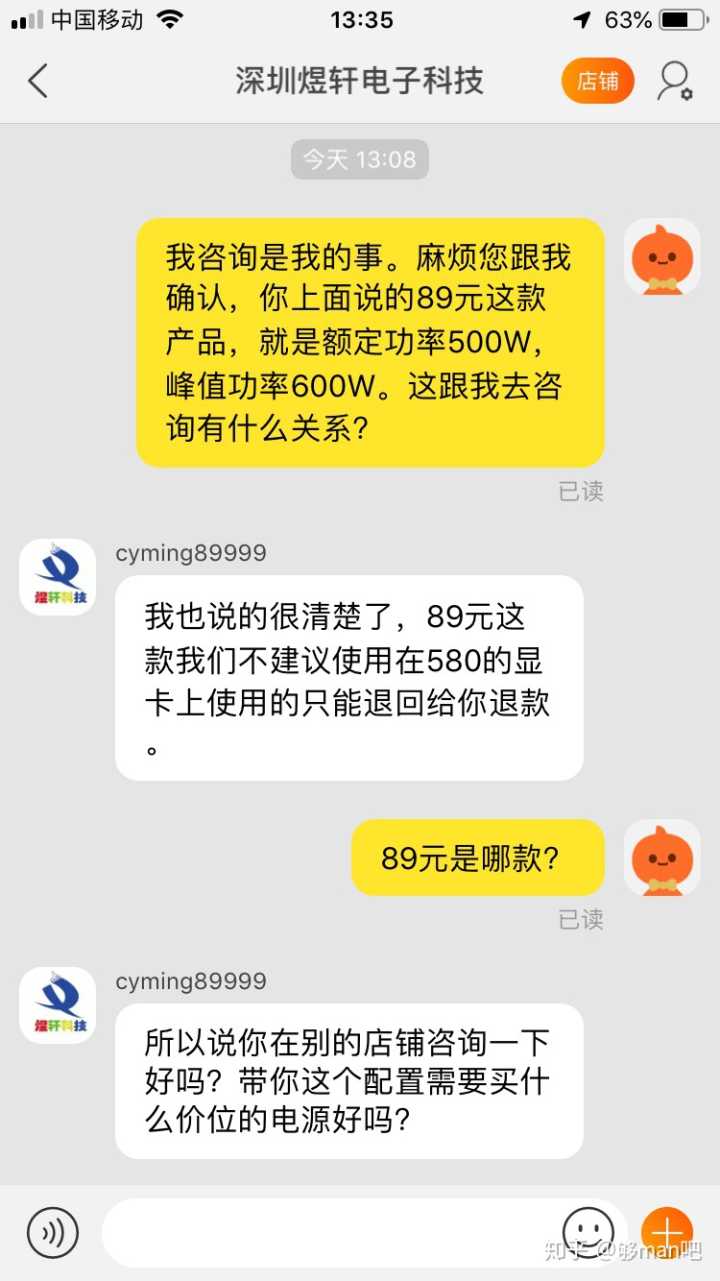Open the emoji picker
Screen dimensions: 720x1281
click(x=588, y=1231)
